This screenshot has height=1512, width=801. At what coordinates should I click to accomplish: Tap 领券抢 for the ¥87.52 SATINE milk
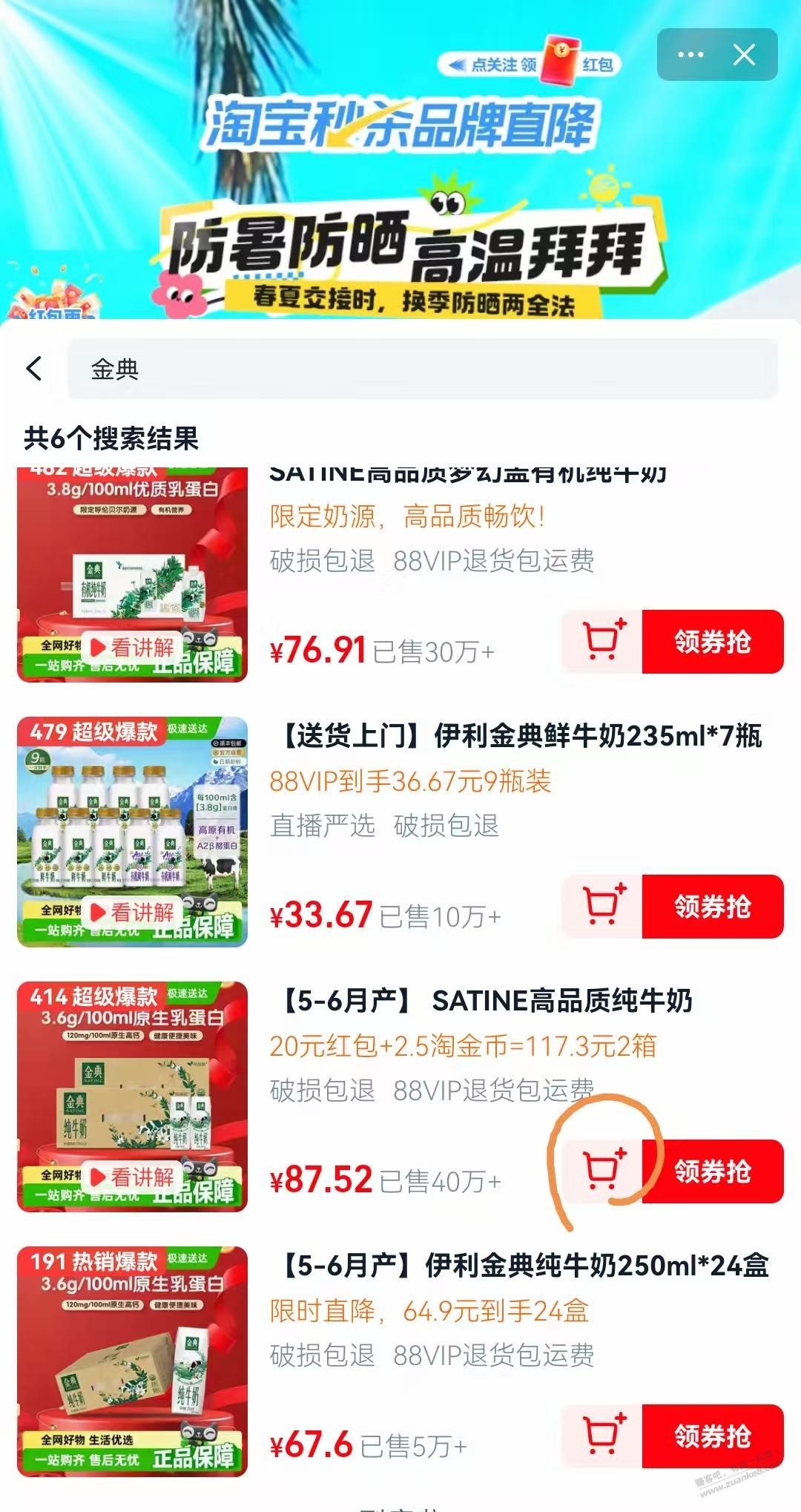click(712, 1171)
